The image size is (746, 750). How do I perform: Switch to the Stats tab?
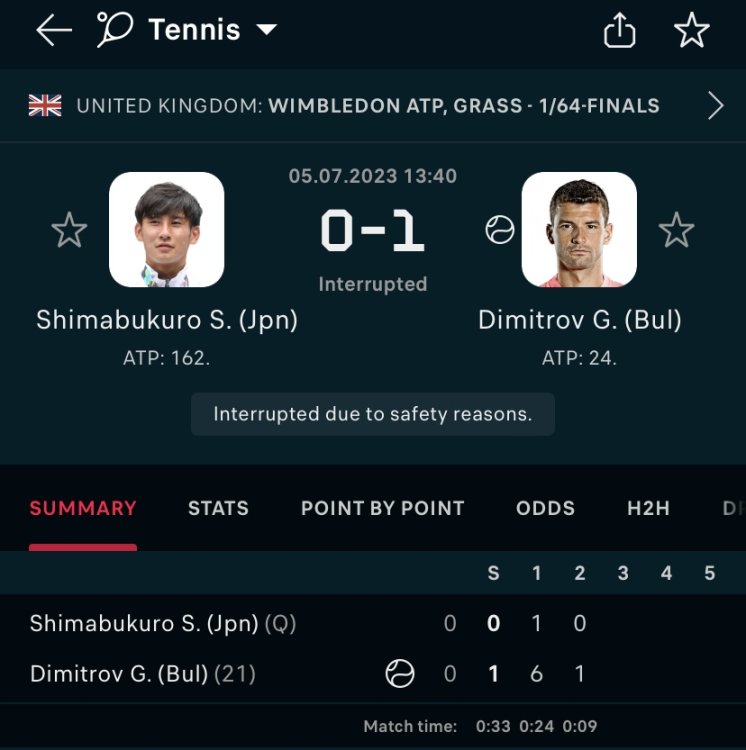click(218, 508)
